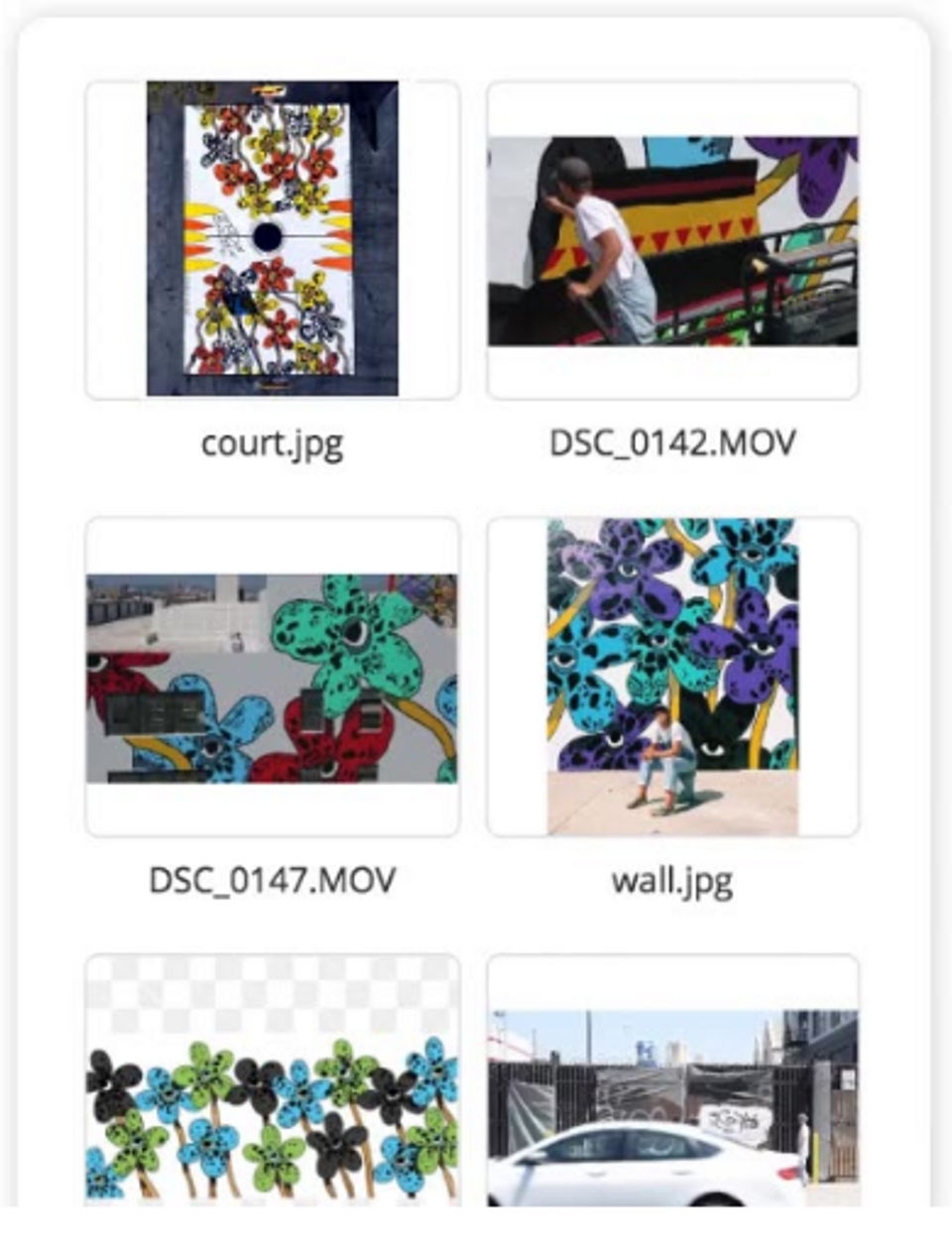Open the court.jpg image tile
This screenshot has height=1255, width=952.
click(x=272, y=240)
